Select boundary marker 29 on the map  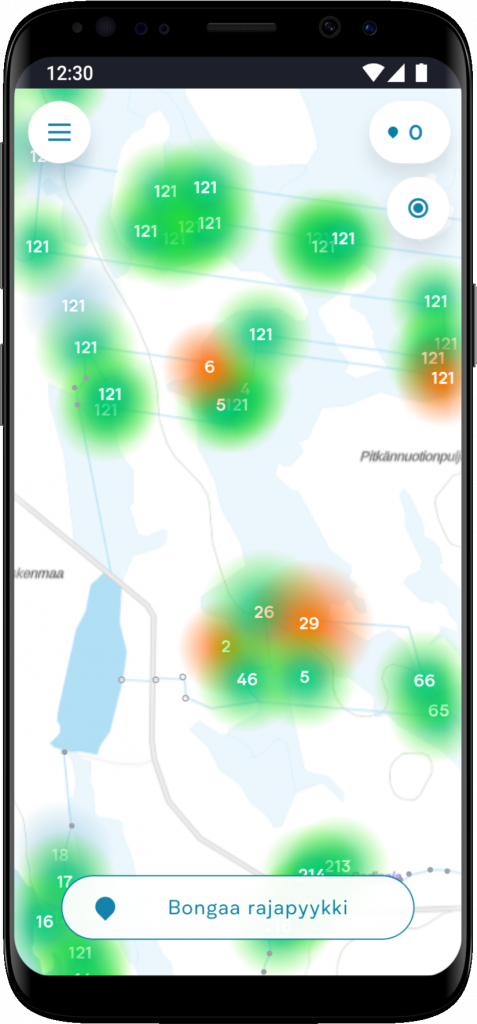click(309, 623)
